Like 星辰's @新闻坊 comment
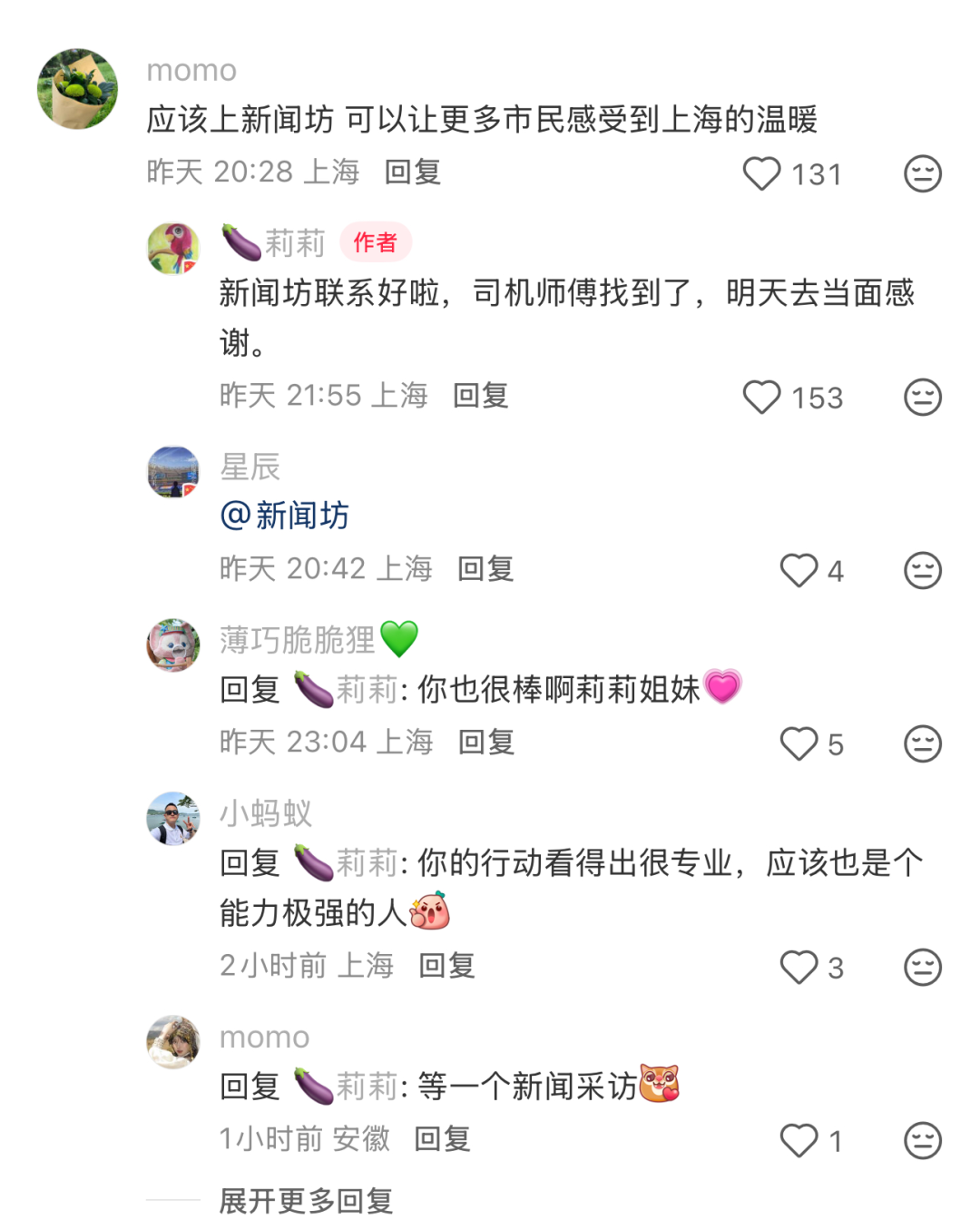The width and height of the screenshot is (980, 1230). point(799,570)
